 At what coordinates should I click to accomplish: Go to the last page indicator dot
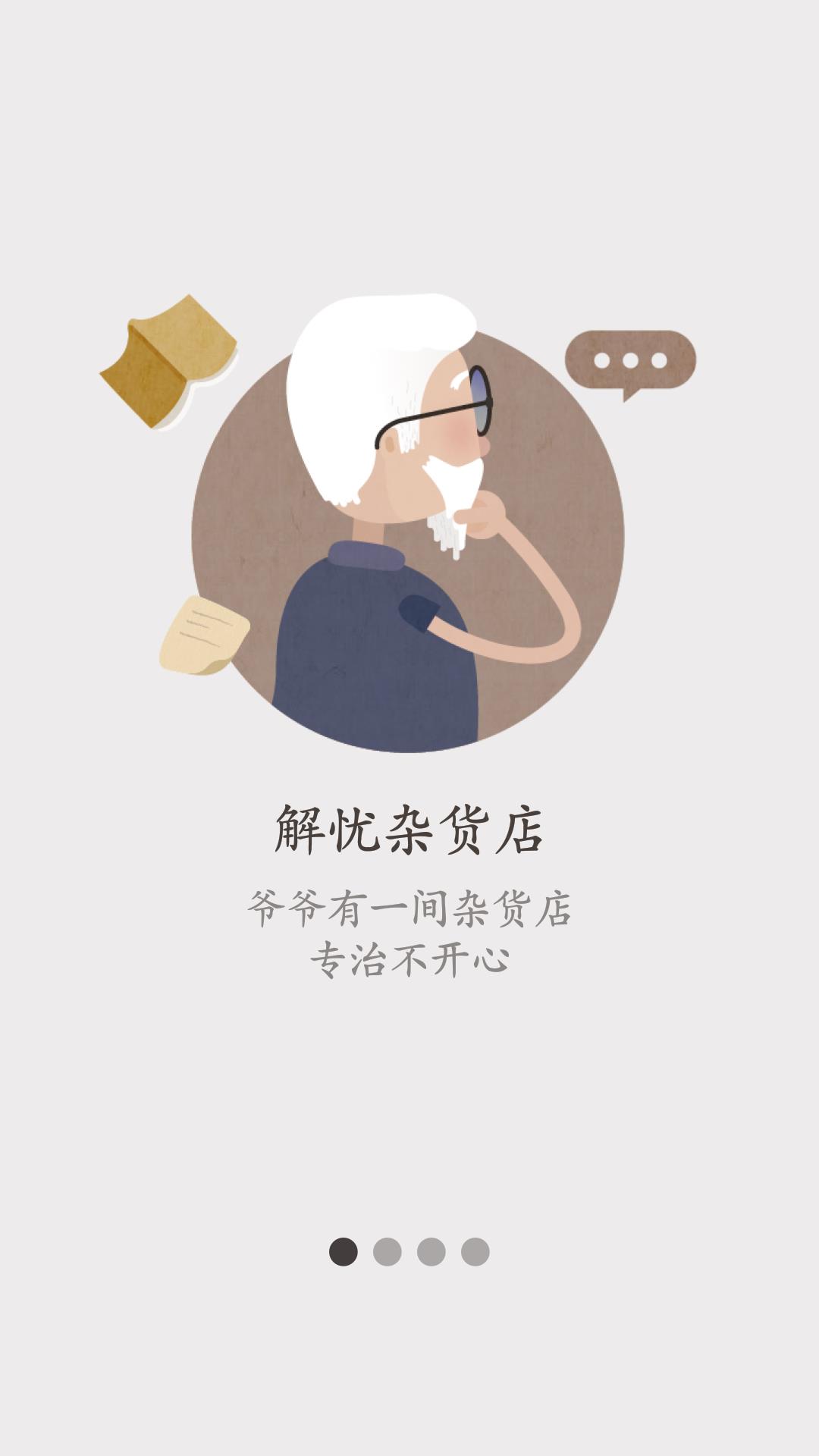pos(475,1252)
